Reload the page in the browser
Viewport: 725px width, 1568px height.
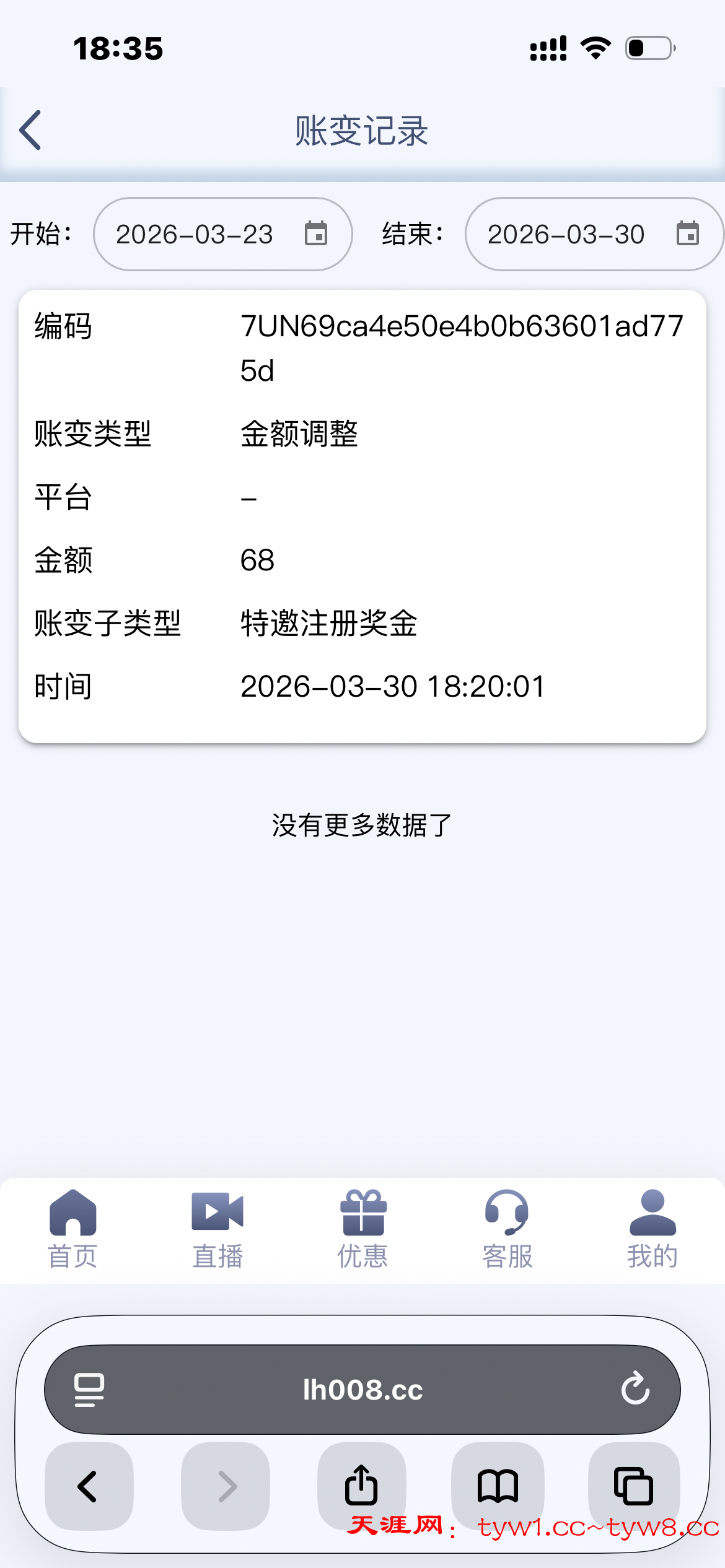click(635, 1389)
